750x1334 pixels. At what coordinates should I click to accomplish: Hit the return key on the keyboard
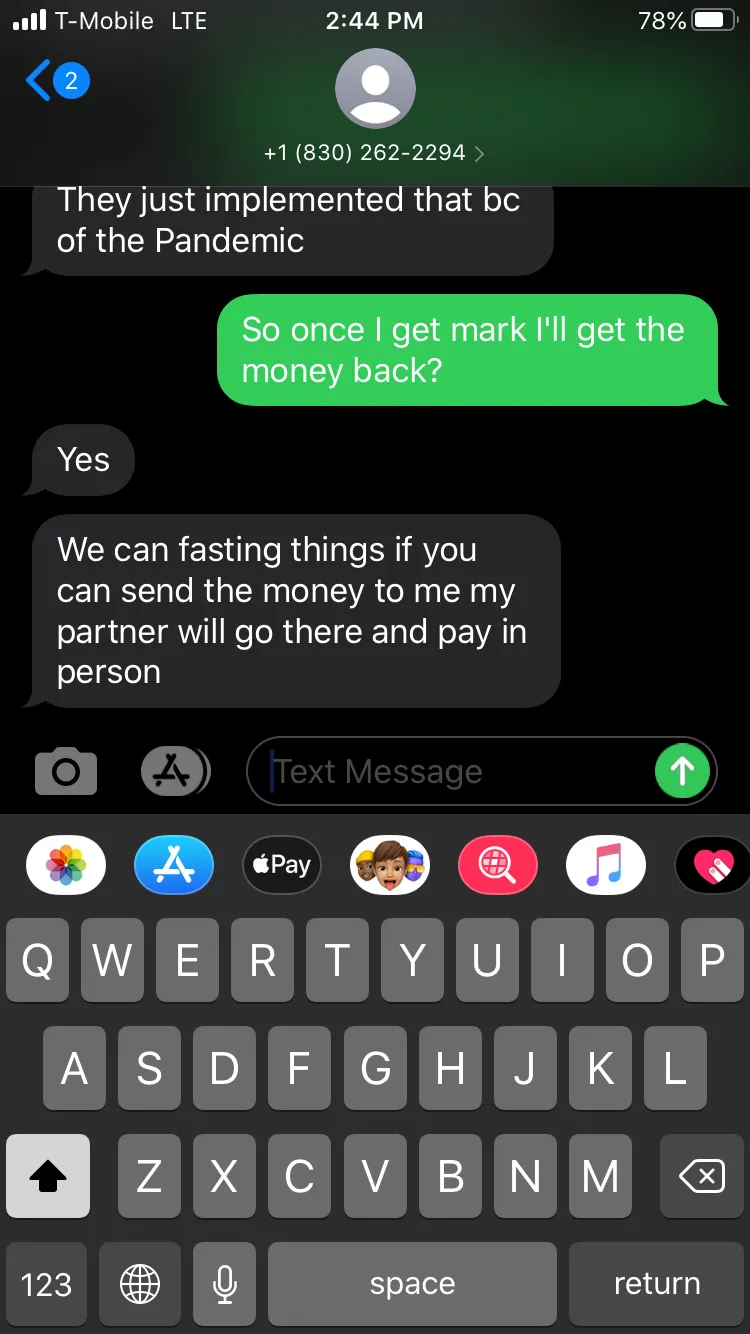[x=657, y=1284]
